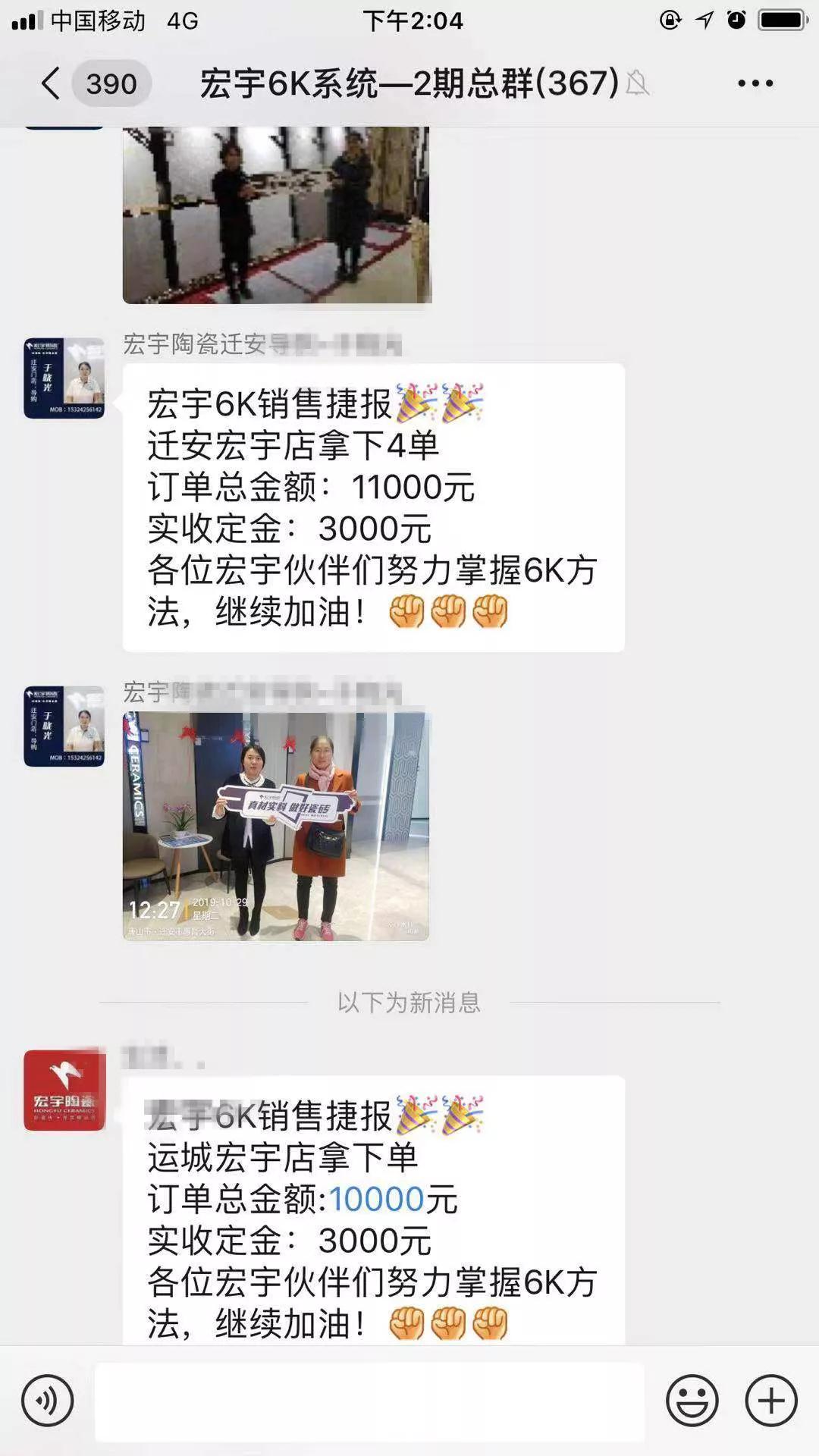
Task: Go back to the chat list
Action: (52, 83)
